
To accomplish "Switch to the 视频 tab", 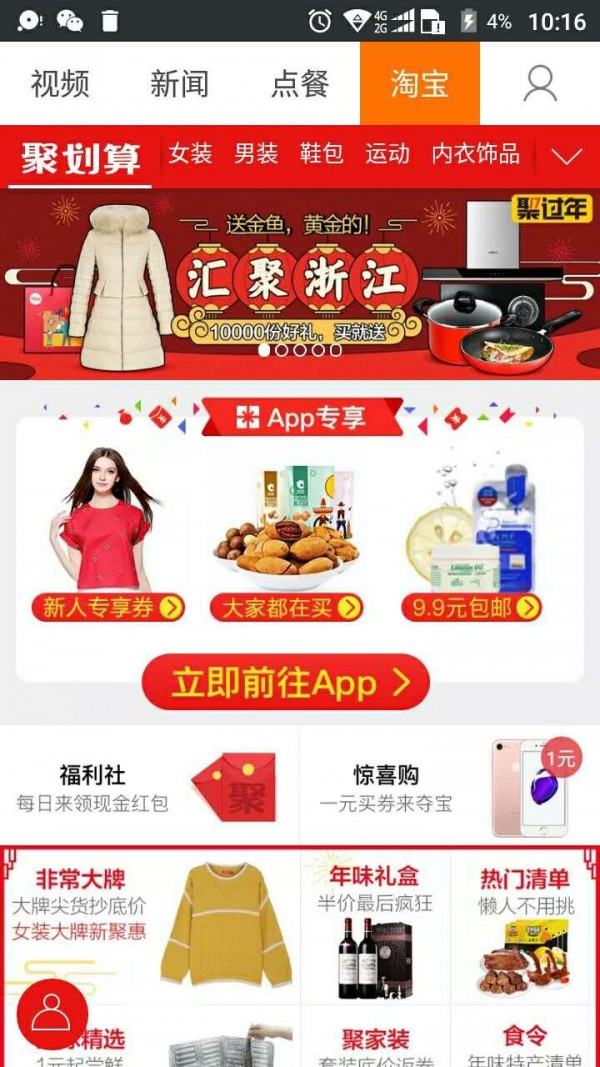I will 60,84.
